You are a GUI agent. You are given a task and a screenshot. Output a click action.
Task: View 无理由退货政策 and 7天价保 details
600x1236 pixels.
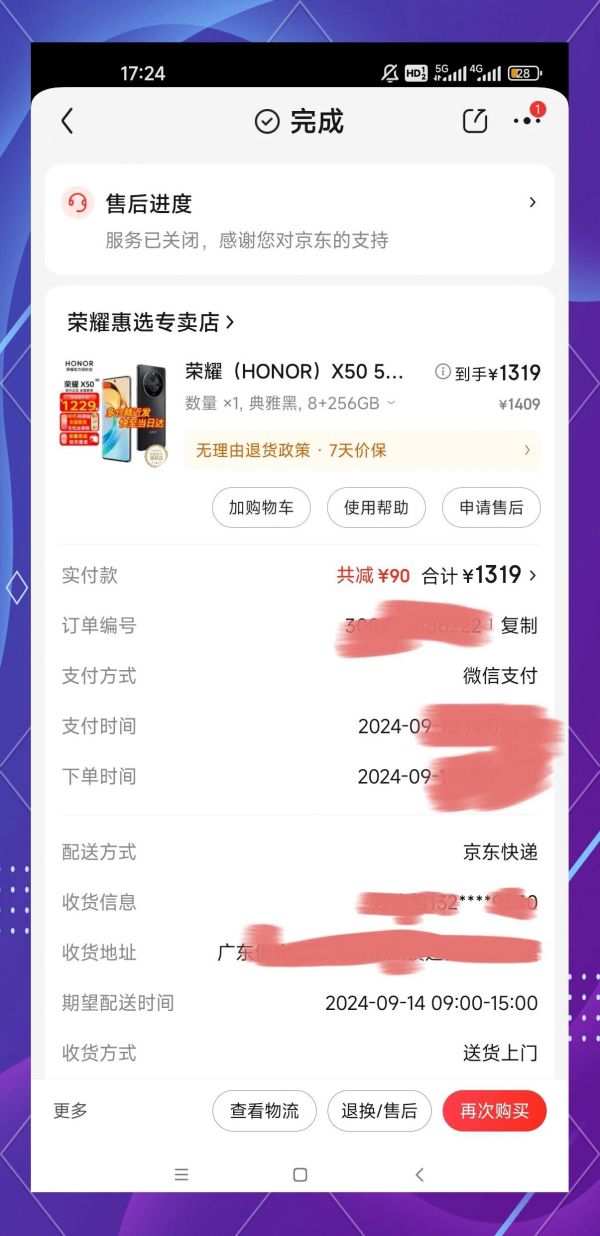(362, 450)
